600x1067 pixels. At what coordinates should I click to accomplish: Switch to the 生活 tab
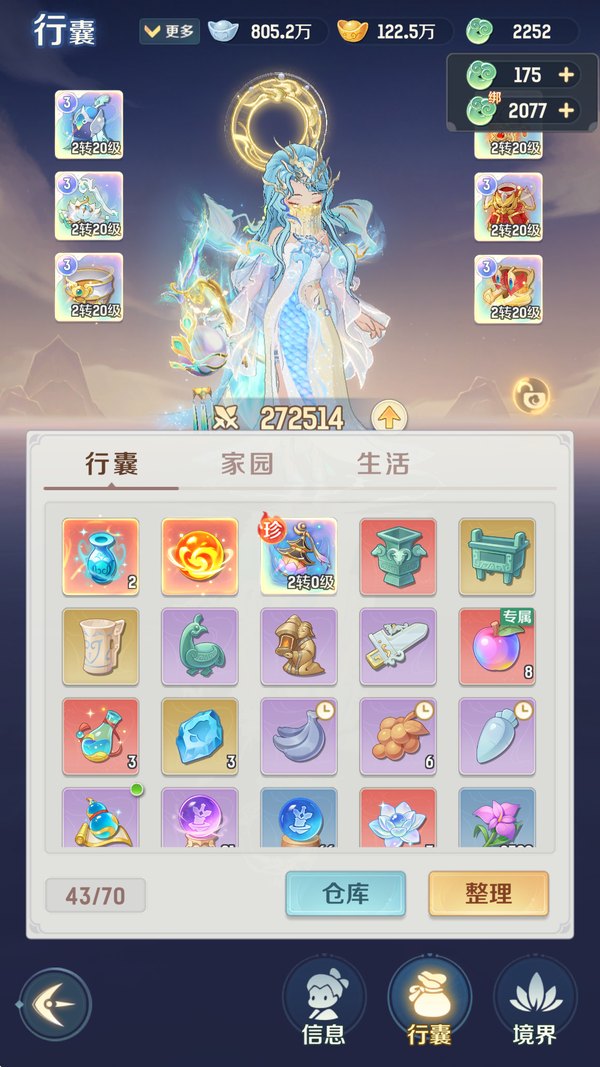[x=382, y=464]
